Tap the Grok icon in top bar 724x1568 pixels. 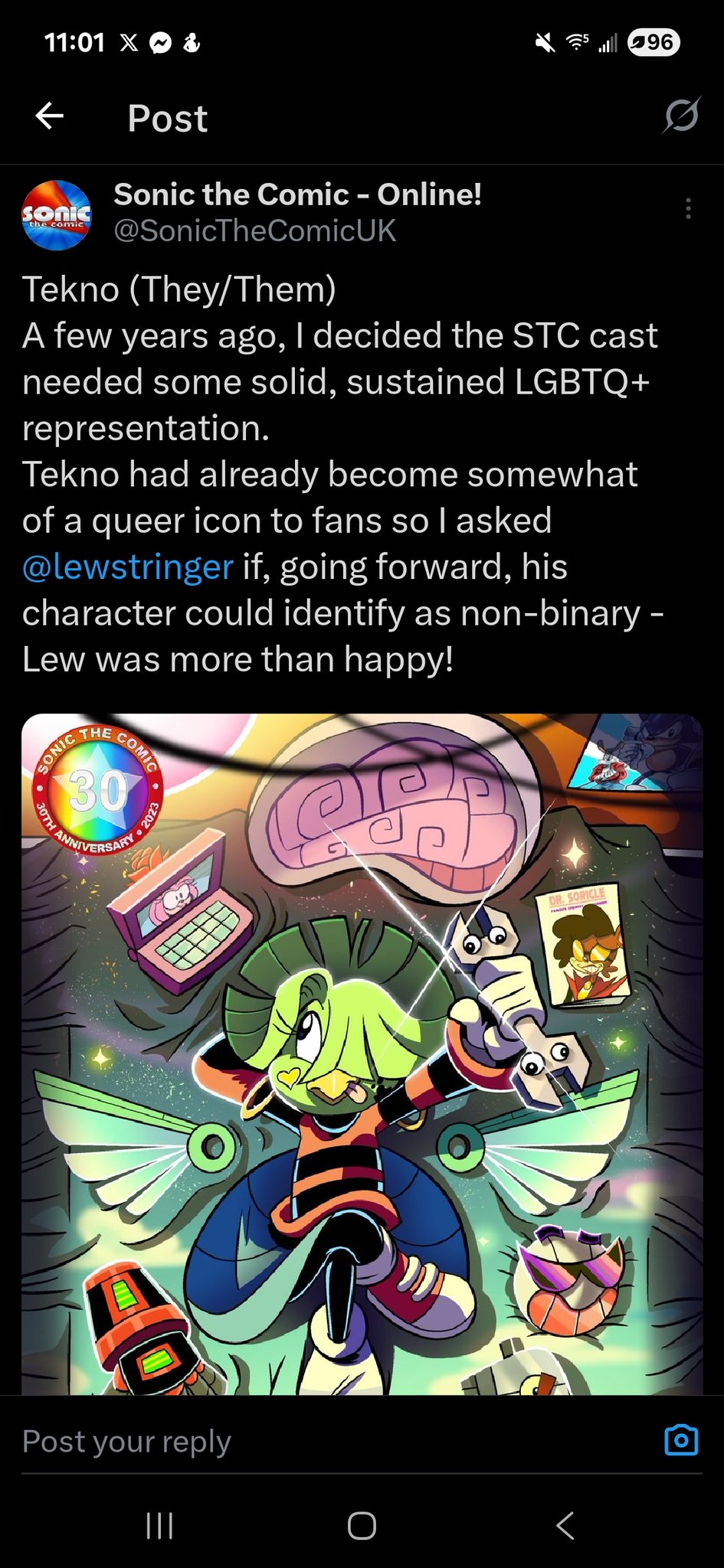681,116
